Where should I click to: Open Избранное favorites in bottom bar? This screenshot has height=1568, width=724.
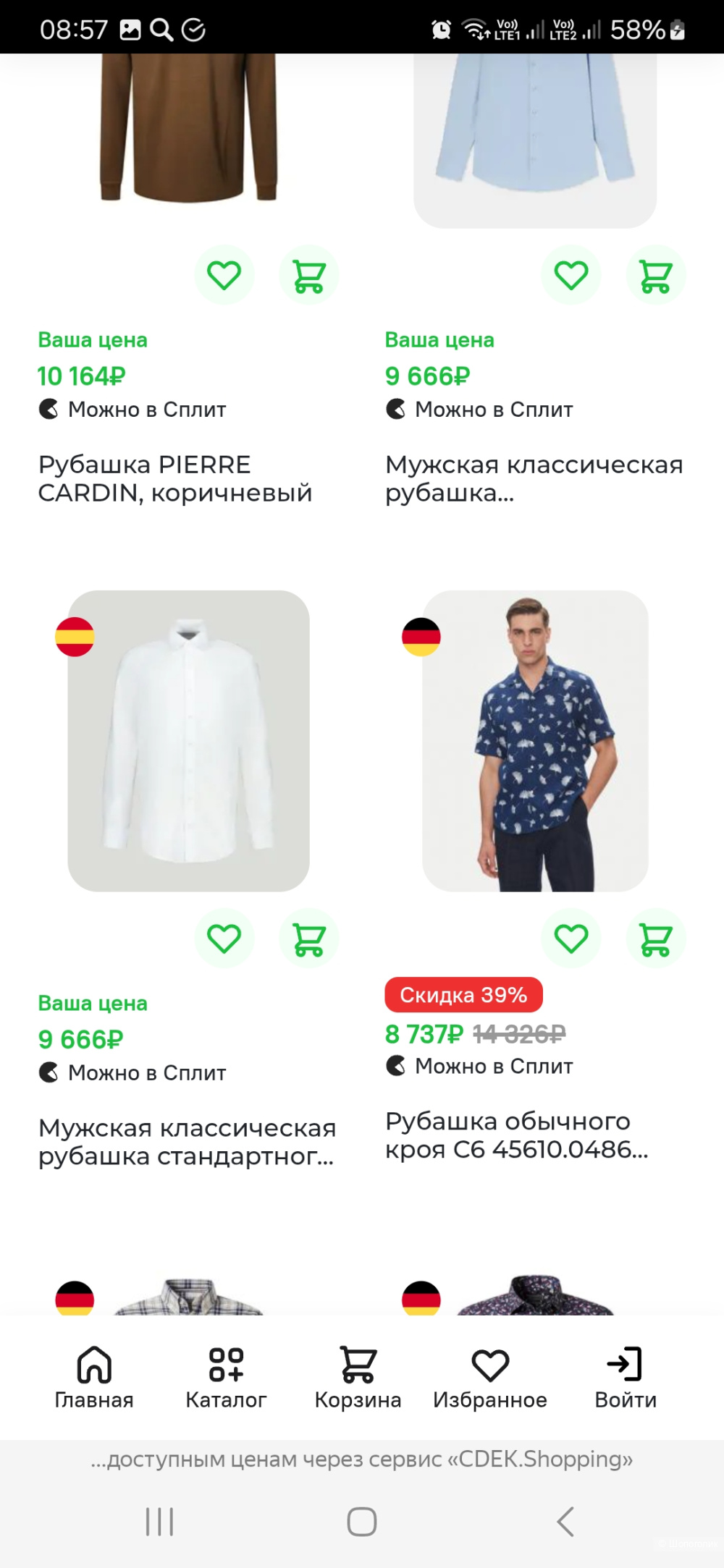point(490,1373)
